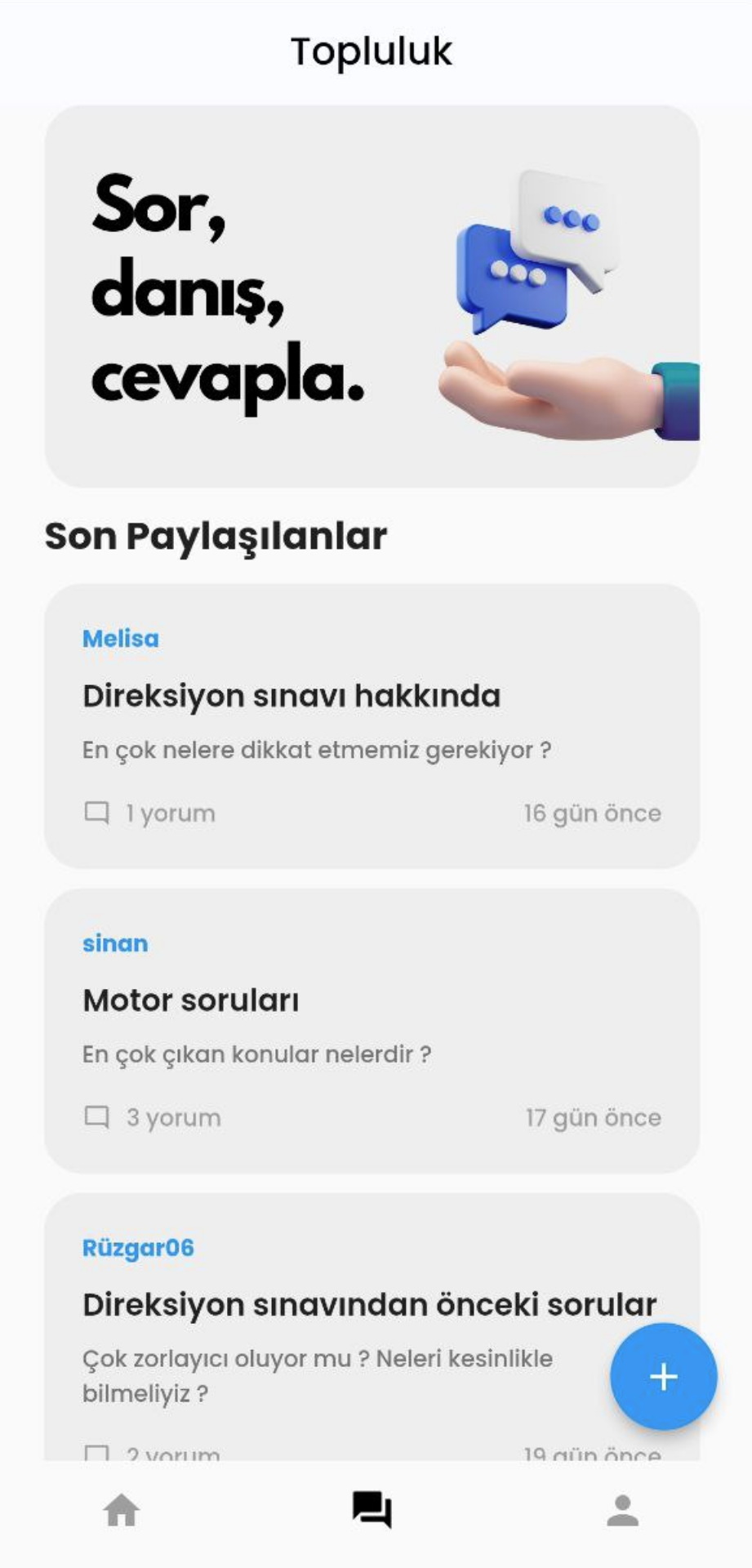Go to the home tab
The height and width of the screenshot is (1568, 752).
click(x=122, y=1510)
